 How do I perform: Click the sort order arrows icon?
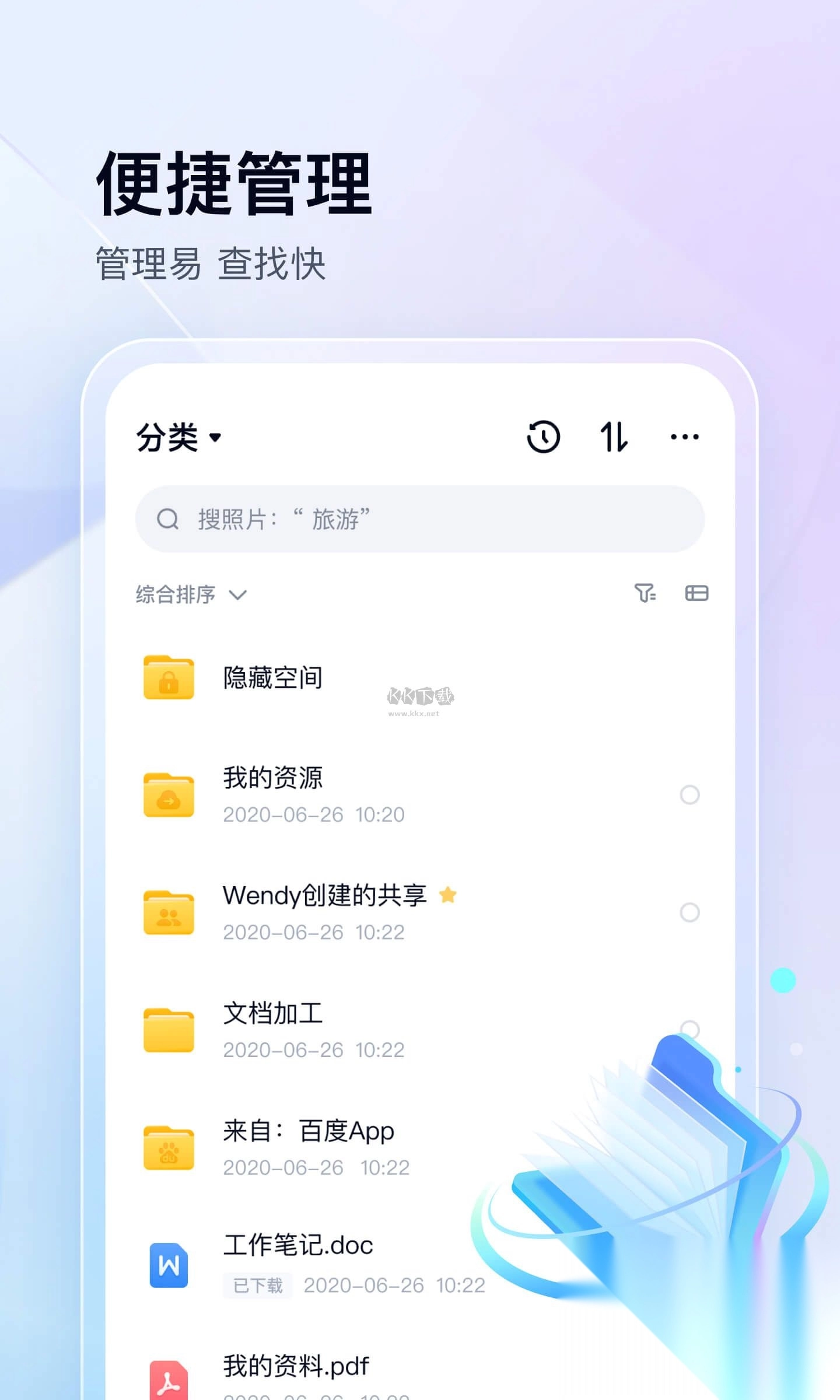point(614,436)
